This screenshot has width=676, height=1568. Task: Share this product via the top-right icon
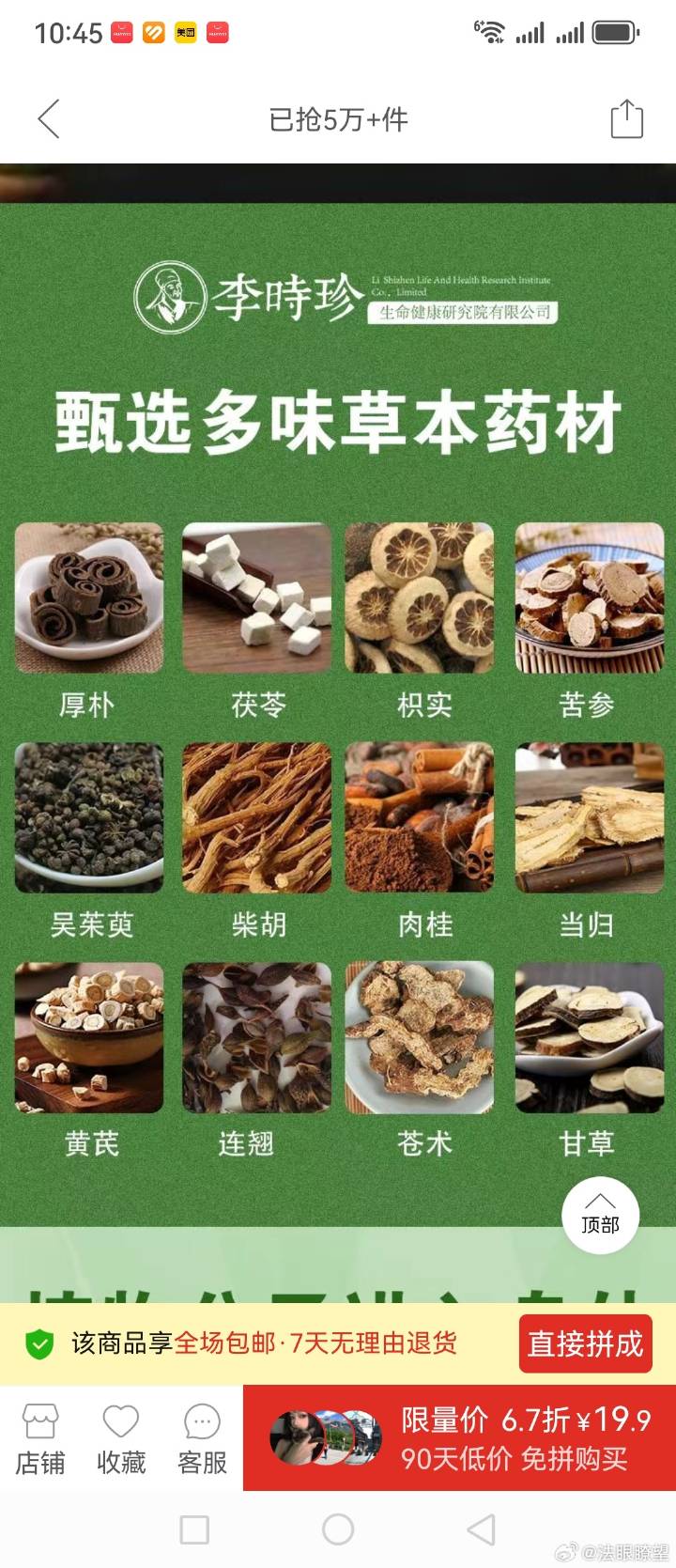(626, 119)
